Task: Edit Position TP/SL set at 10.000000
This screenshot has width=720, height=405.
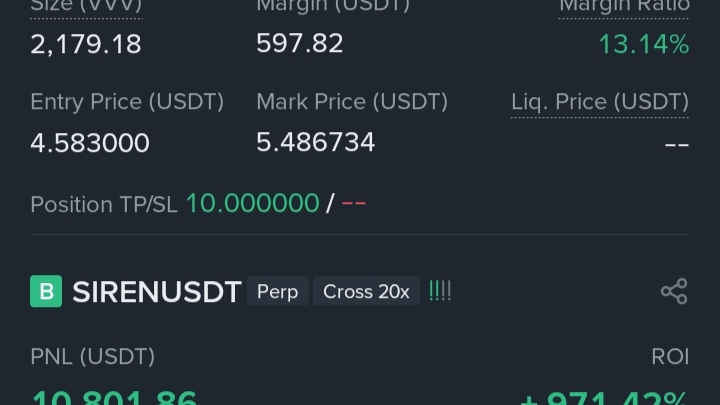Action: point(252,204)
